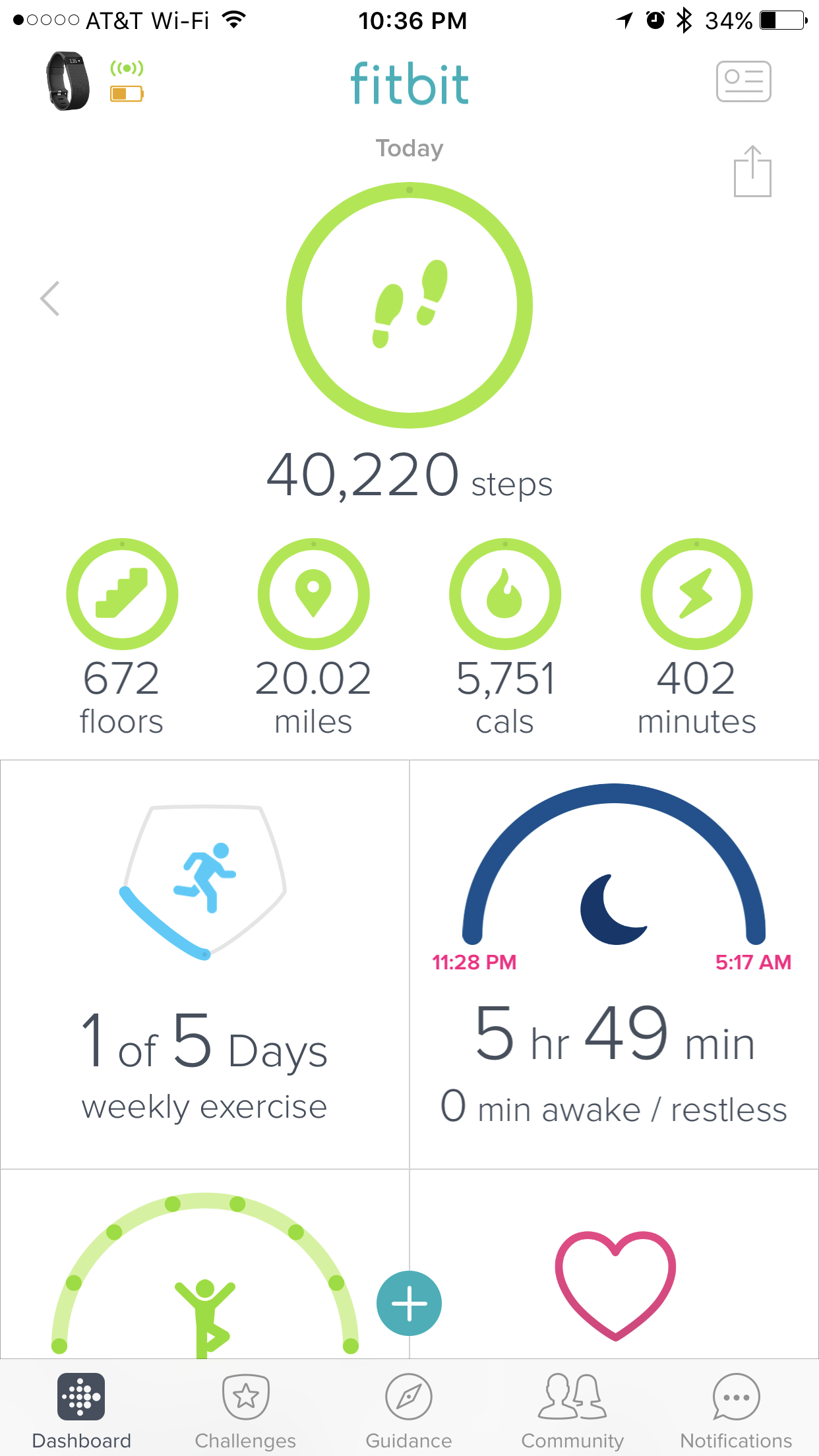This screenshot has height=1456, width=819.
Task: Share today's stats
Action: 752,171
